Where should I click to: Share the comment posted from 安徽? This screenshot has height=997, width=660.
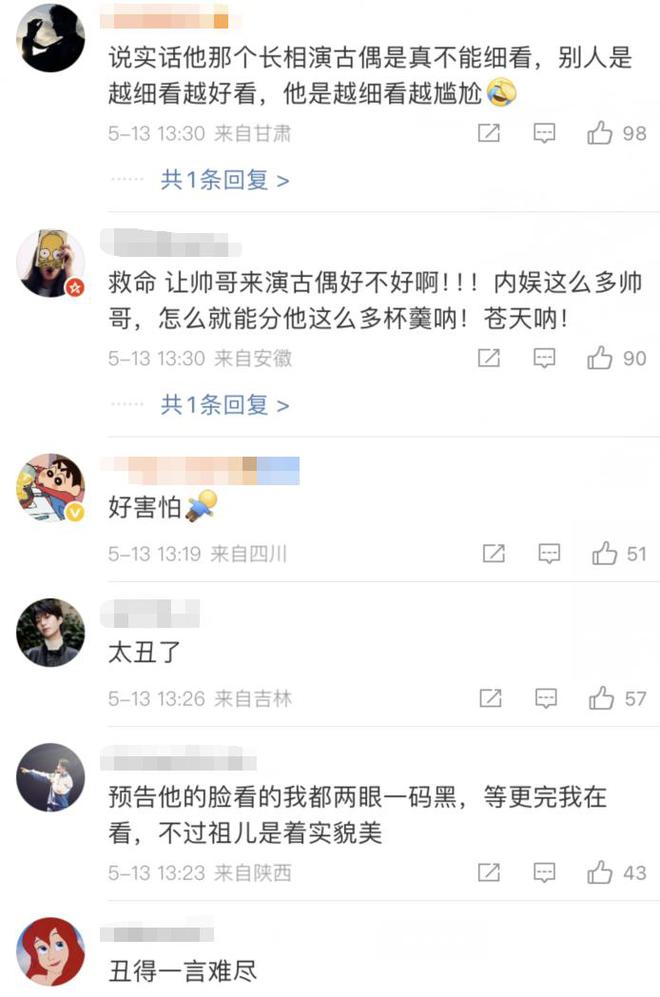point(489,358)
